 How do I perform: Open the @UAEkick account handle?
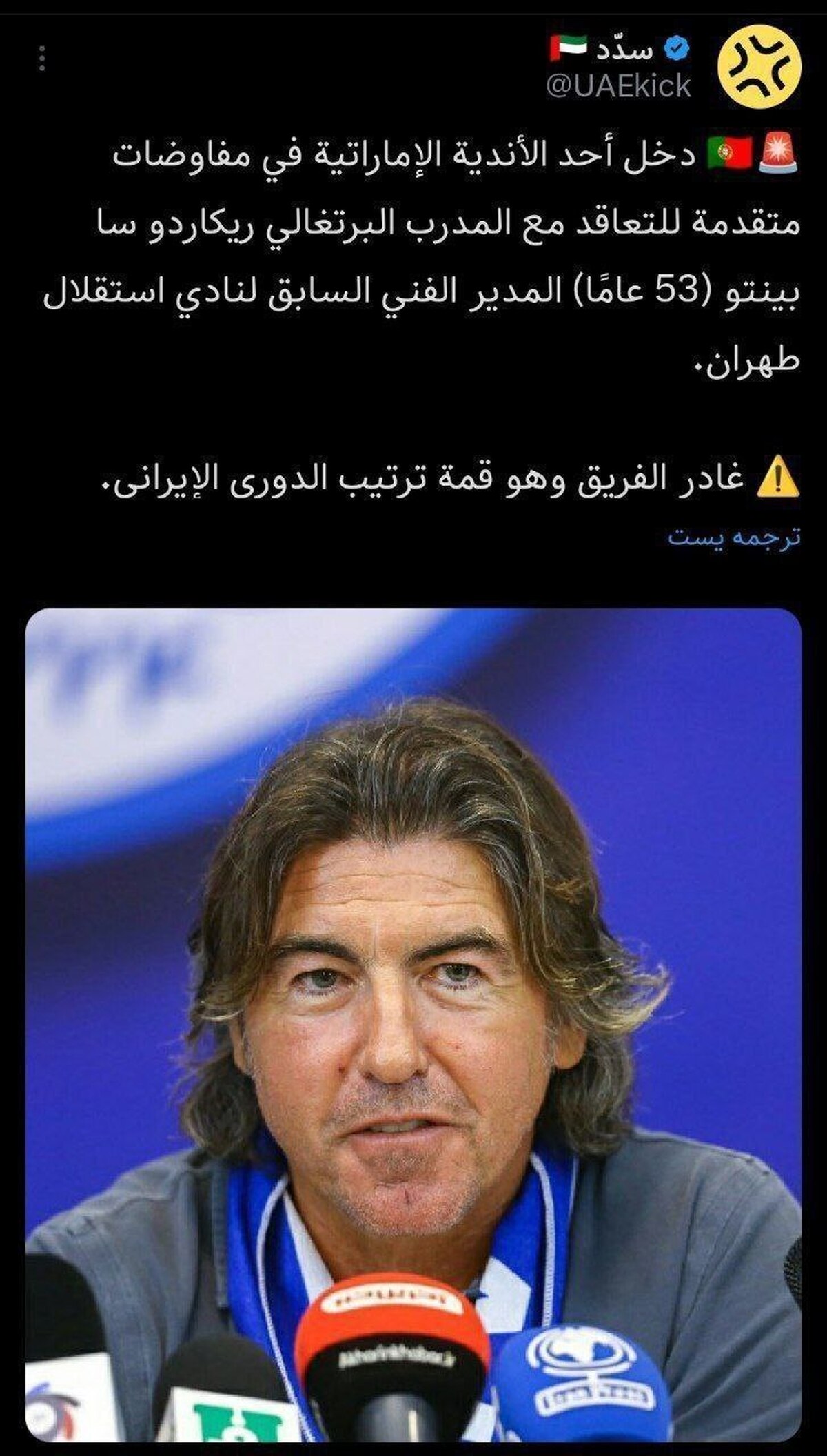coord(618,87)
